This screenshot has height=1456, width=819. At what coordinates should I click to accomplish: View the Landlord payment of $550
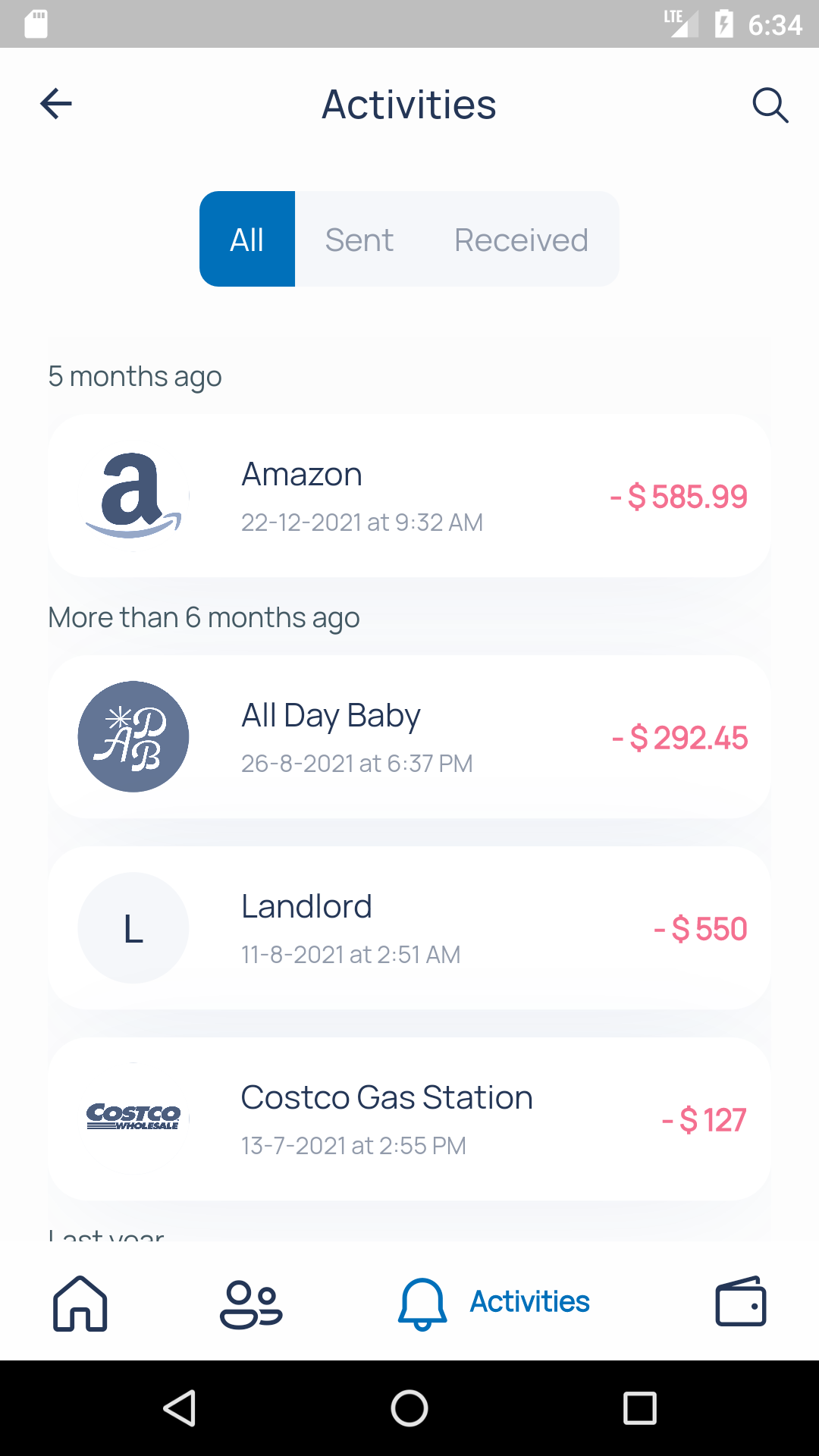[x=409, y=928]
